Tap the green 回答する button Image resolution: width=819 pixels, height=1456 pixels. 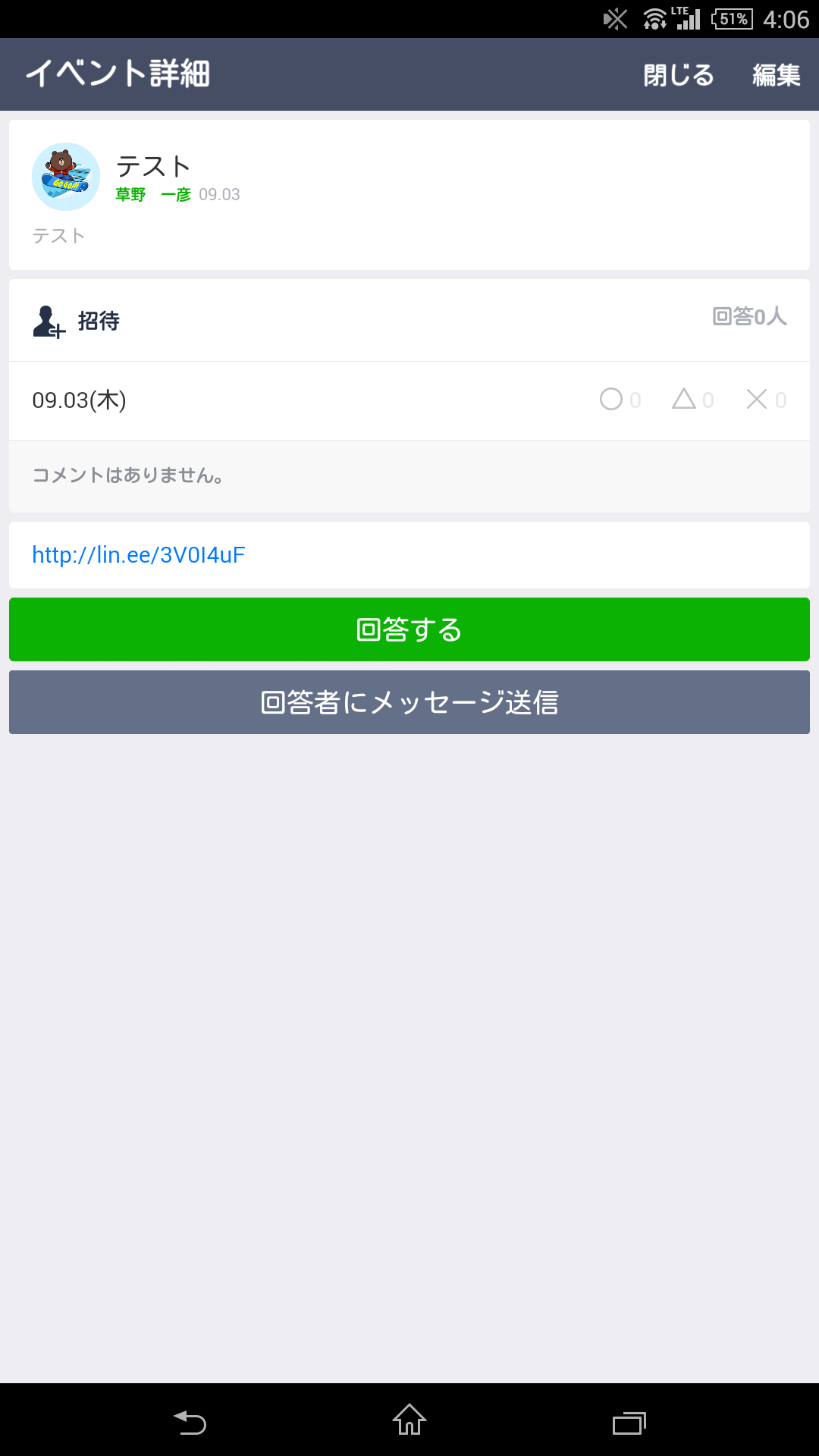tap(409, 629)
